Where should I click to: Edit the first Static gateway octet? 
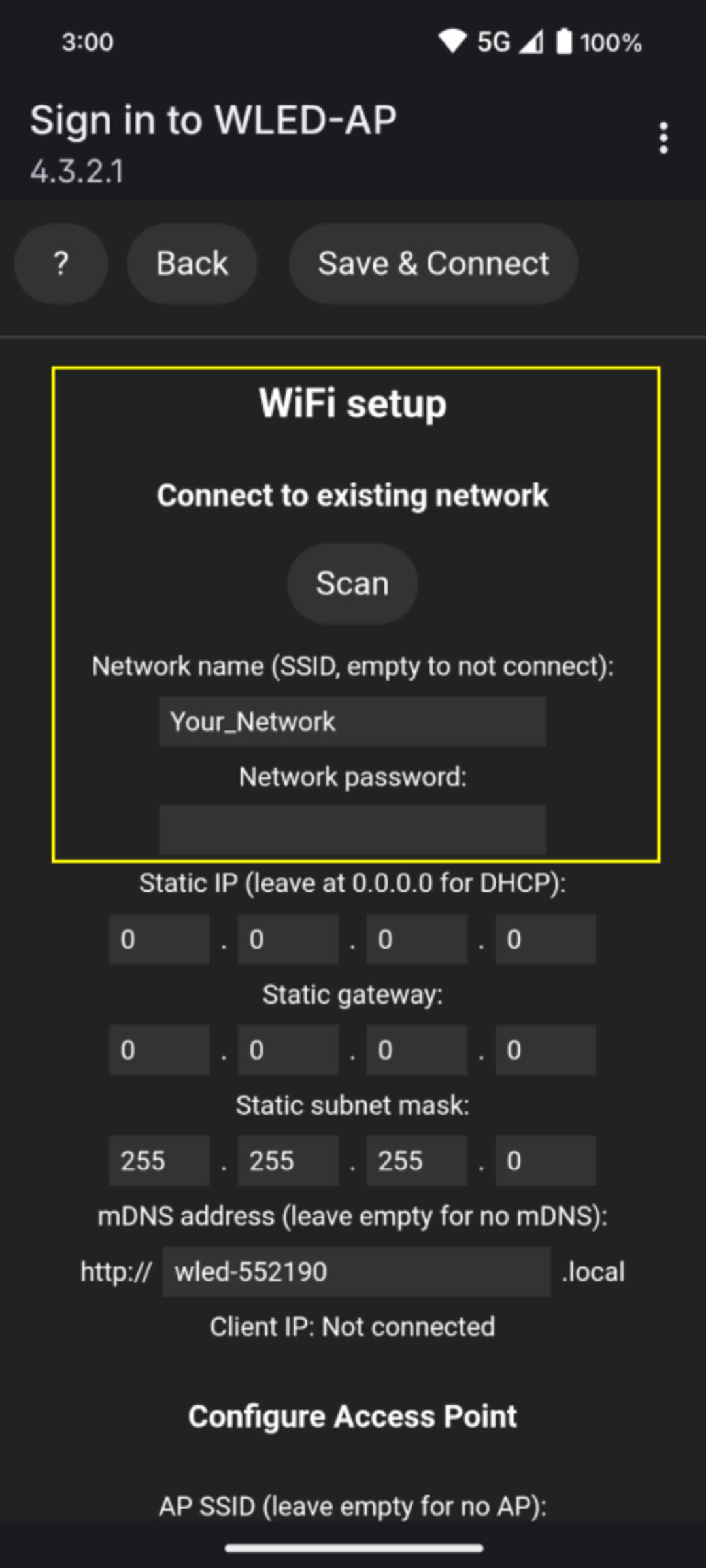160,1050
